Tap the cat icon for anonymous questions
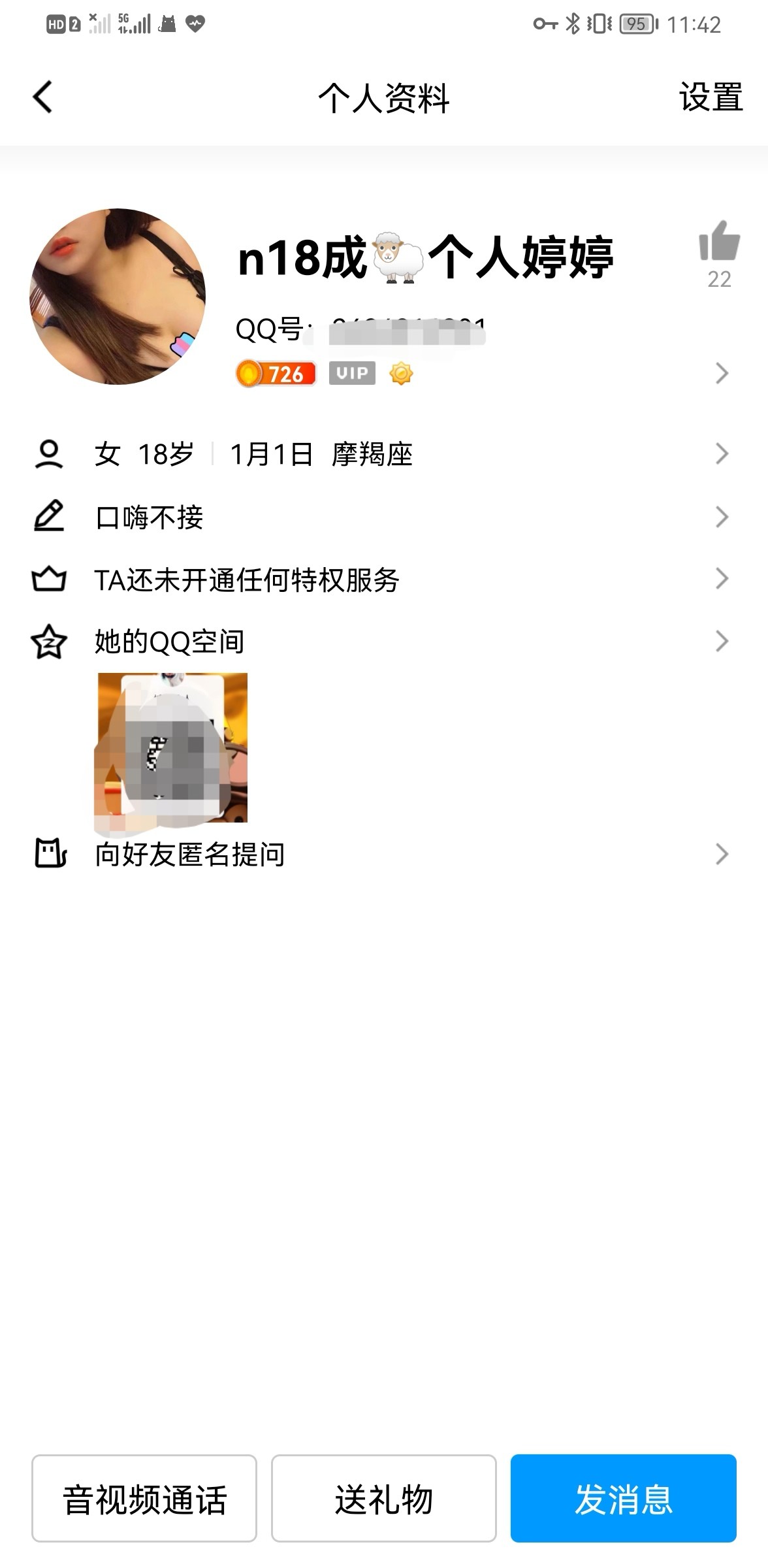The width and height of the screenshot is (768, 1568). pos(49,853)
